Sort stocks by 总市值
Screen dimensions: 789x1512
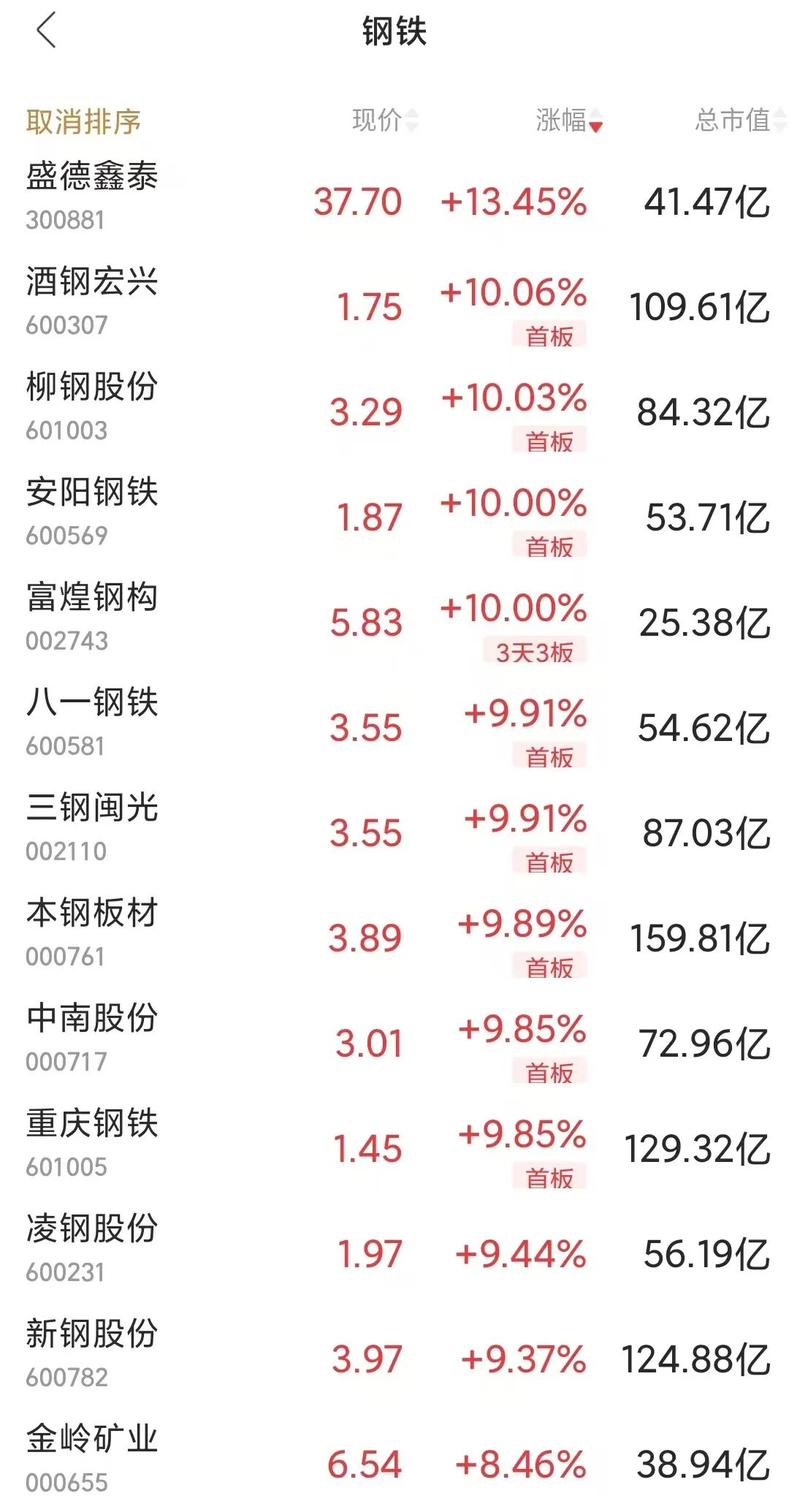(738, 120)
